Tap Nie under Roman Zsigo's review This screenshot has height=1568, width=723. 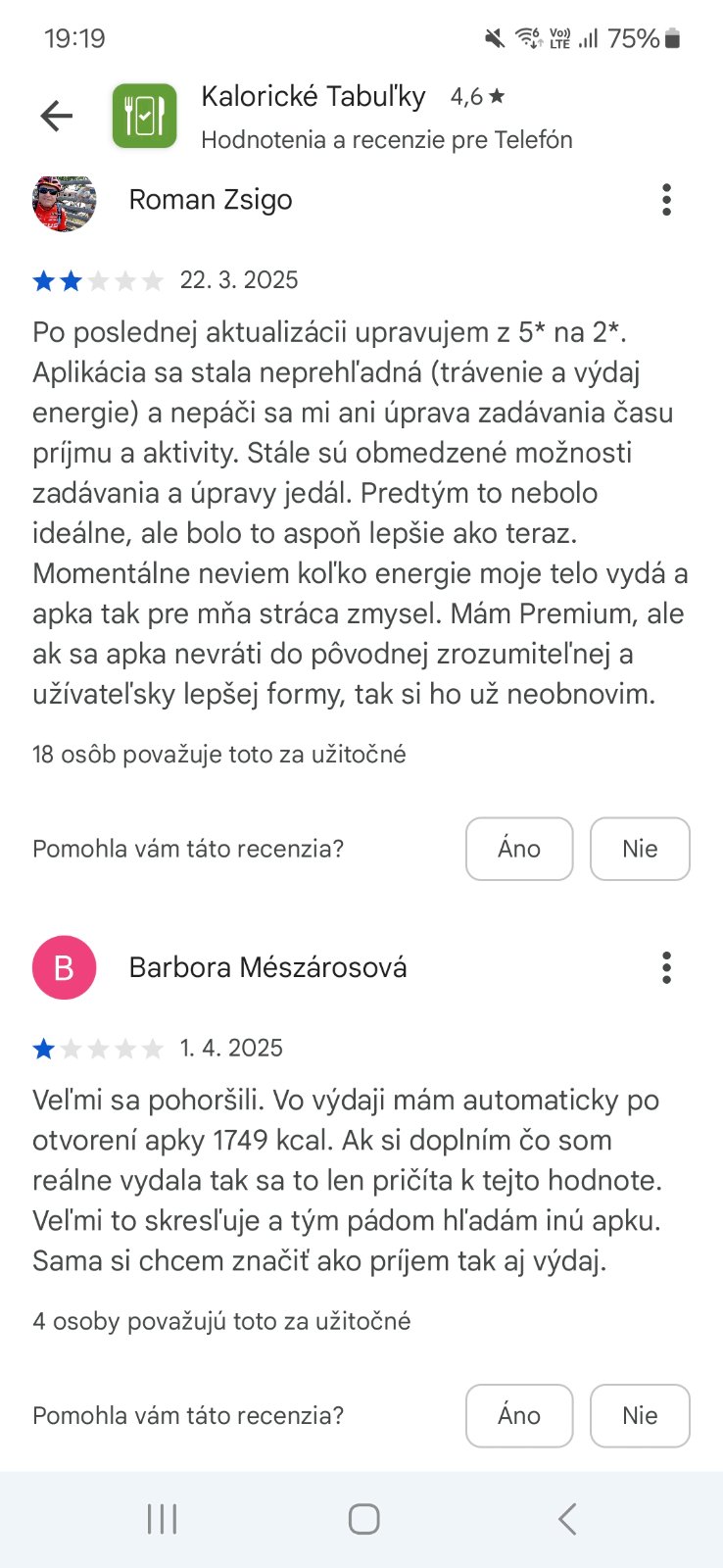coord(640,849)
